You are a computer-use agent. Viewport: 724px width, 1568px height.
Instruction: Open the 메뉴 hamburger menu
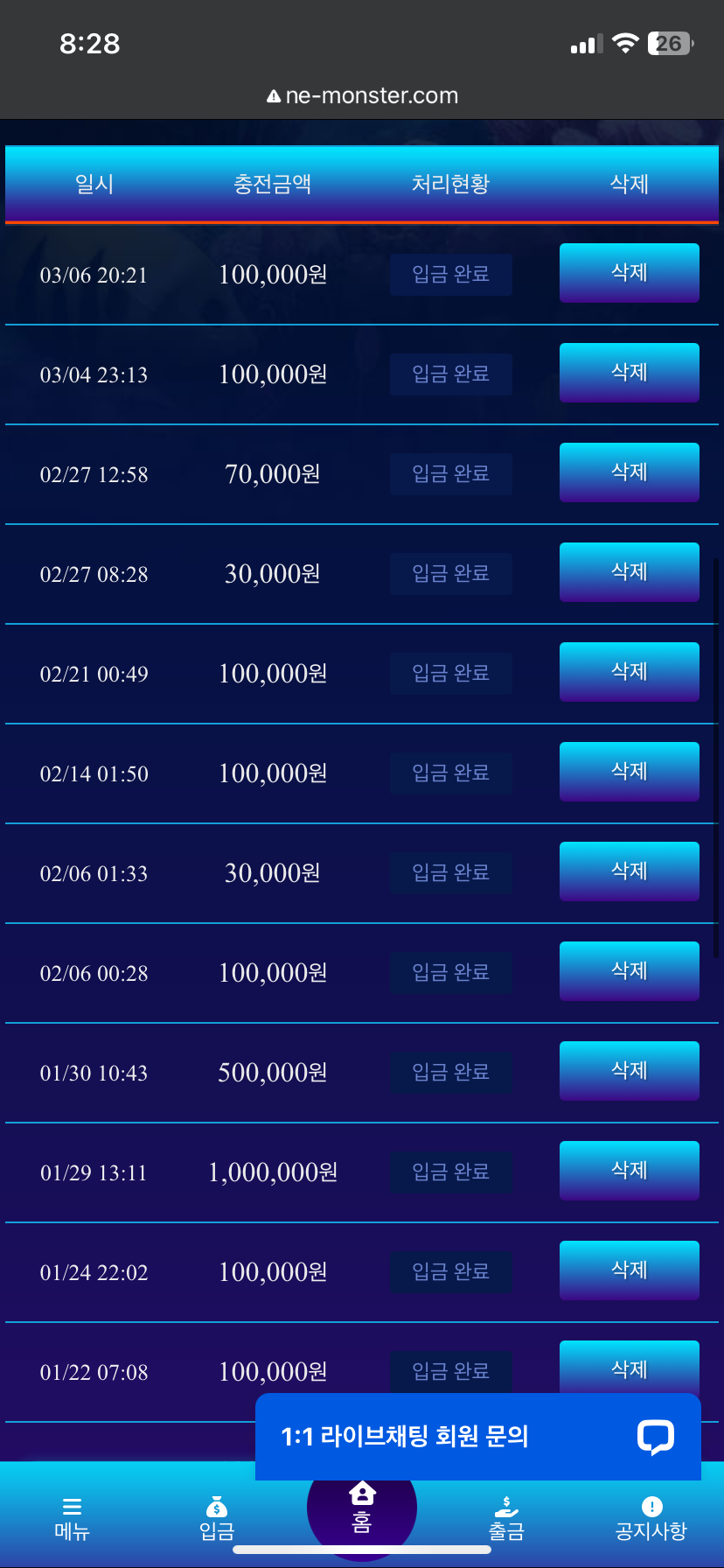(72, 1519)
